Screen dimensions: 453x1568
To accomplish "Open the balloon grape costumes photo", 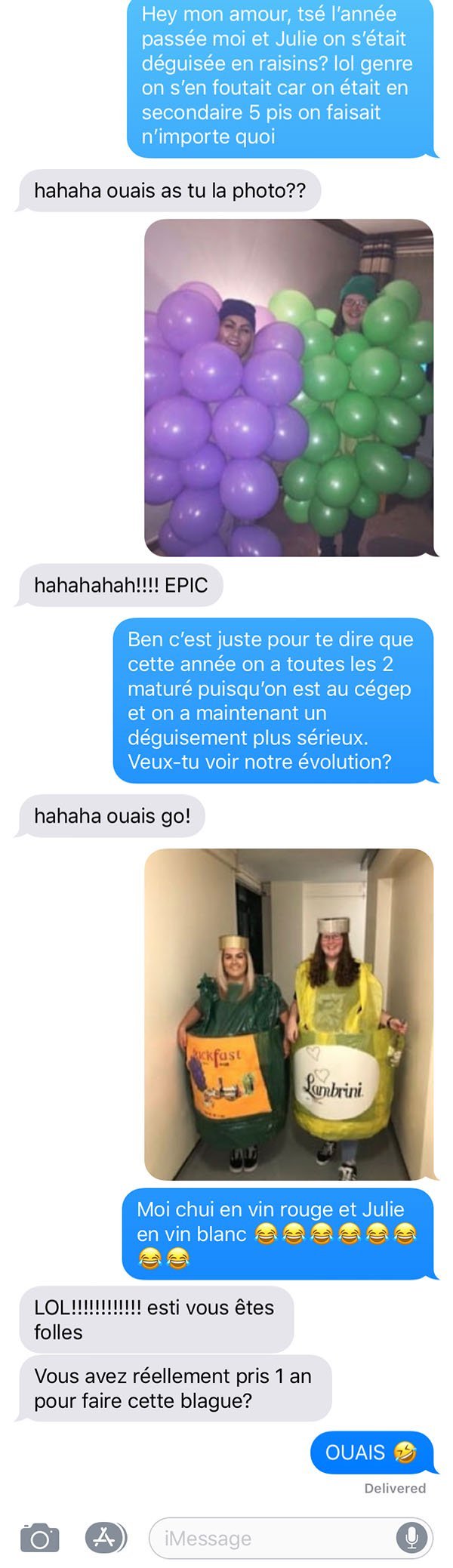I will [289, 387].
